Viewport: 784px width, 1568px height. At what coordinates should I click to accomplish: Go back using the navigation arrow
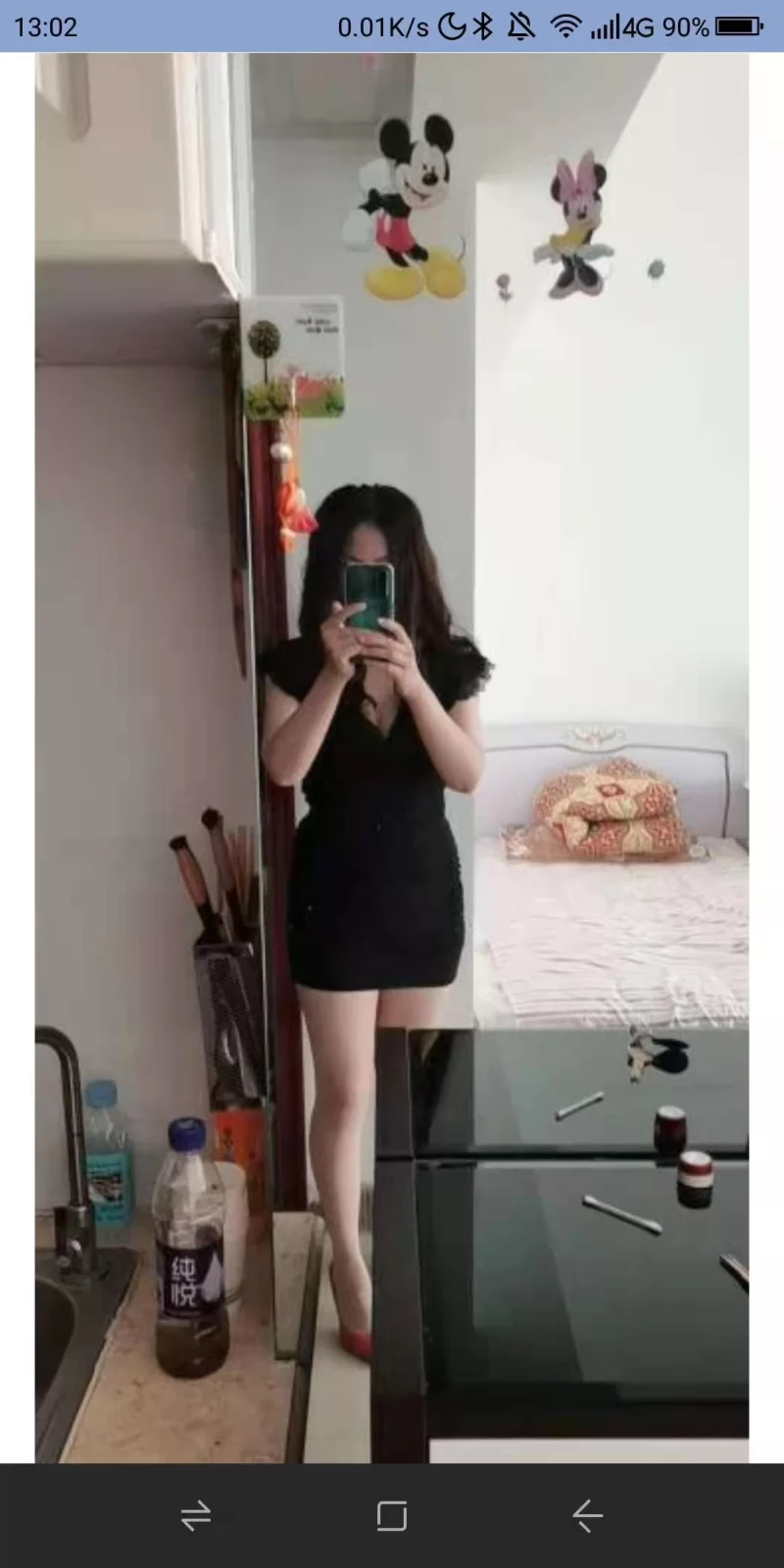(587, 1516)
